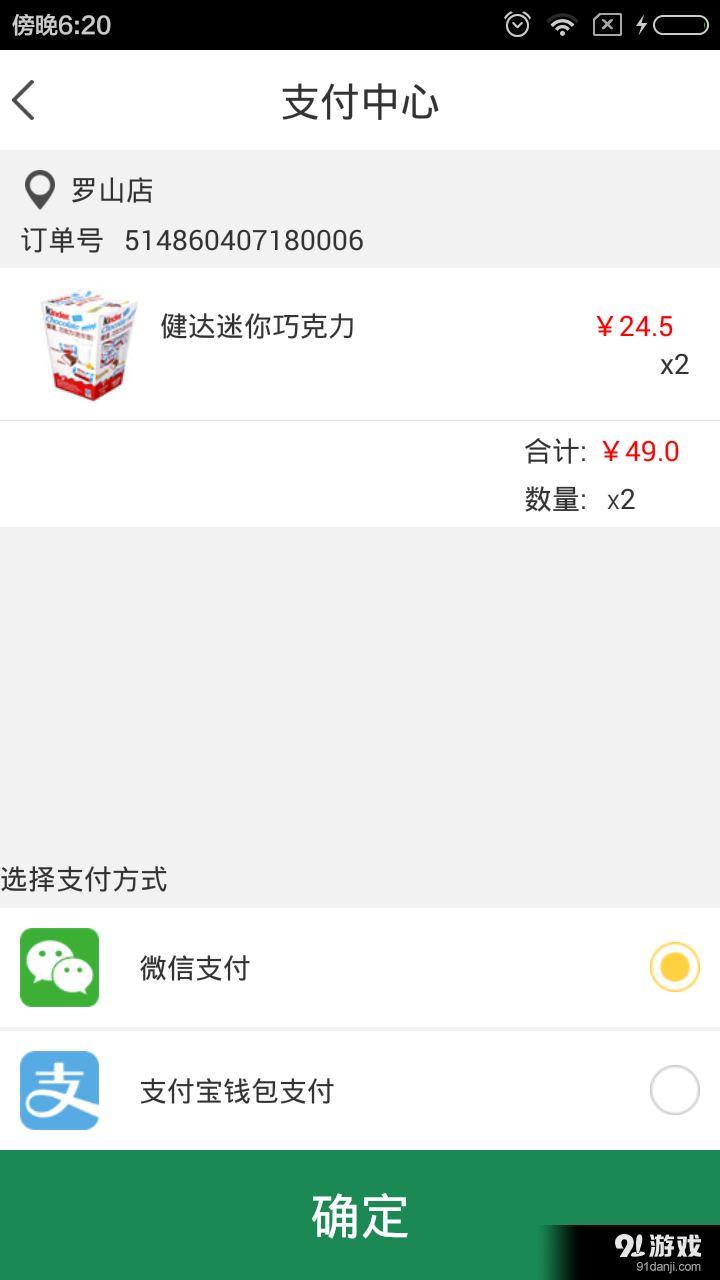
Task: Tap the alarm clock status bar icon
Action: (516, 23)
